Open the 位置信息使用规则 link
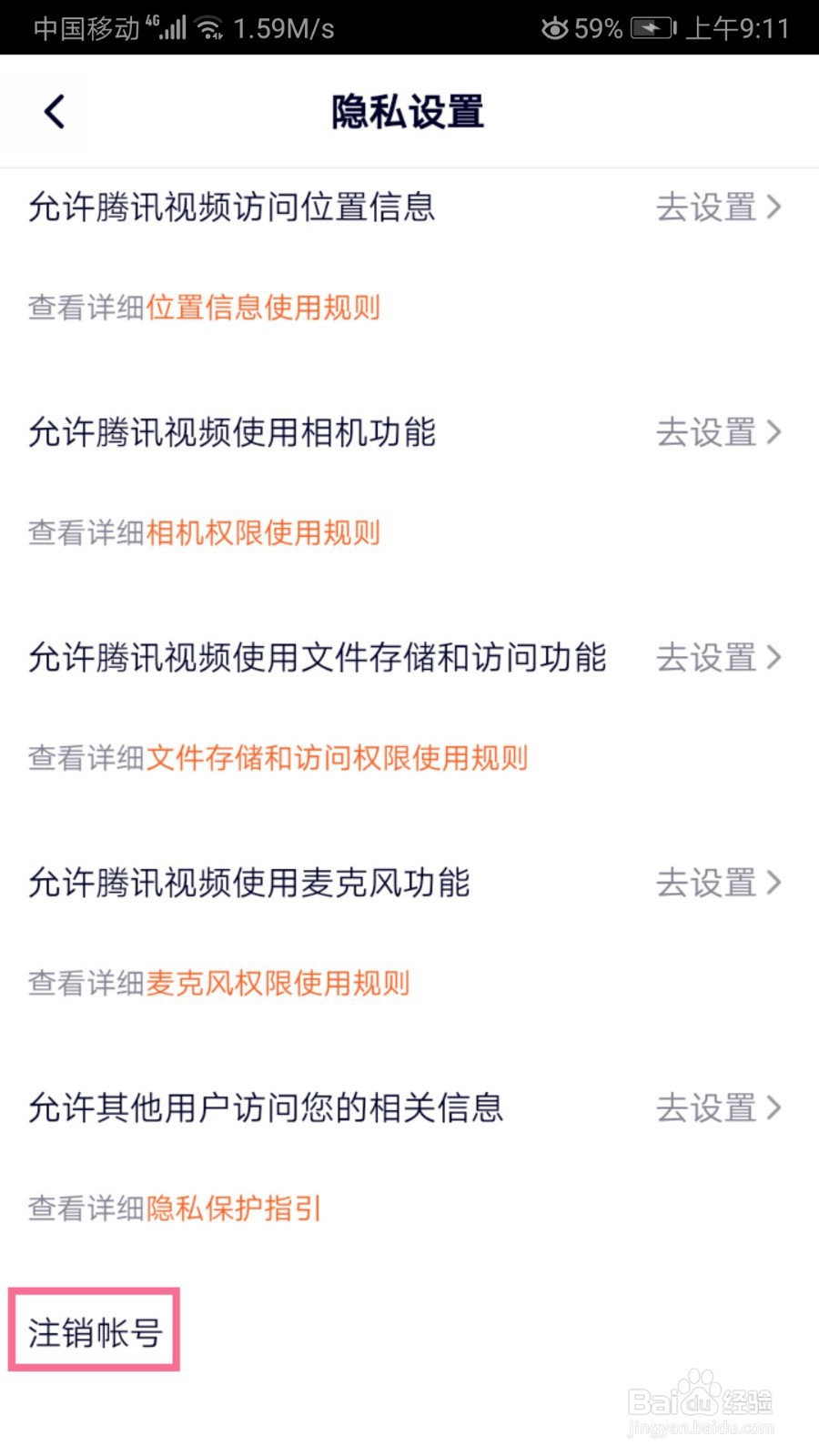819x1456 pixels. click(x=263, y=308)
